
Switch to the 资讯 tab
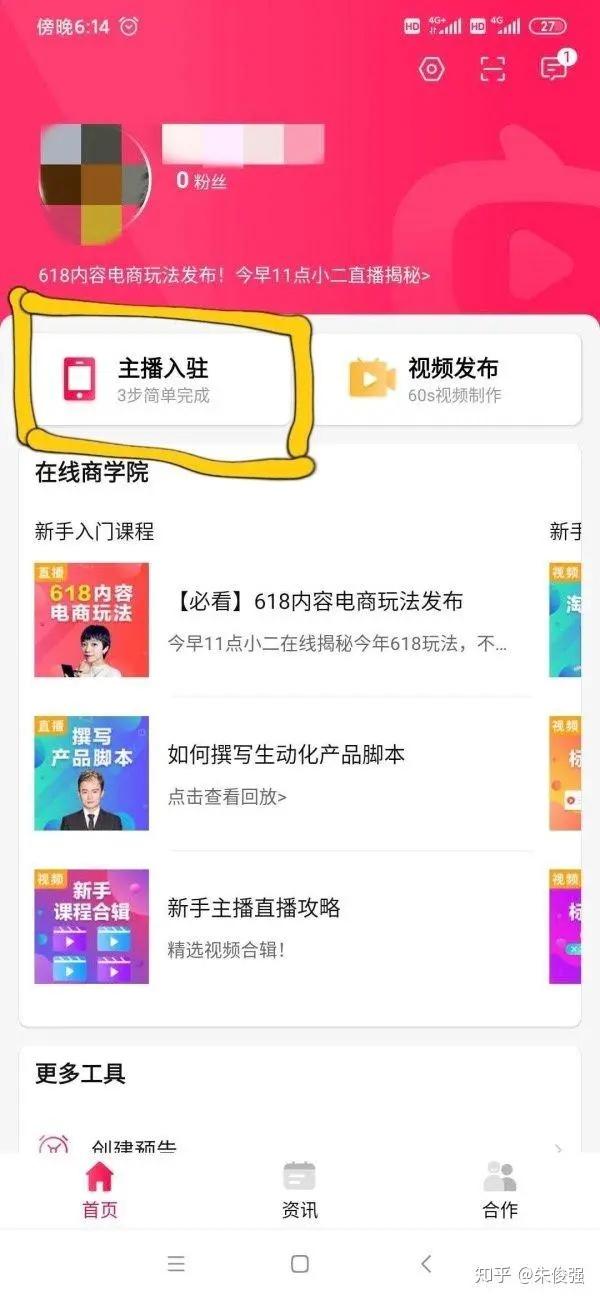(x=299, y=1190)
